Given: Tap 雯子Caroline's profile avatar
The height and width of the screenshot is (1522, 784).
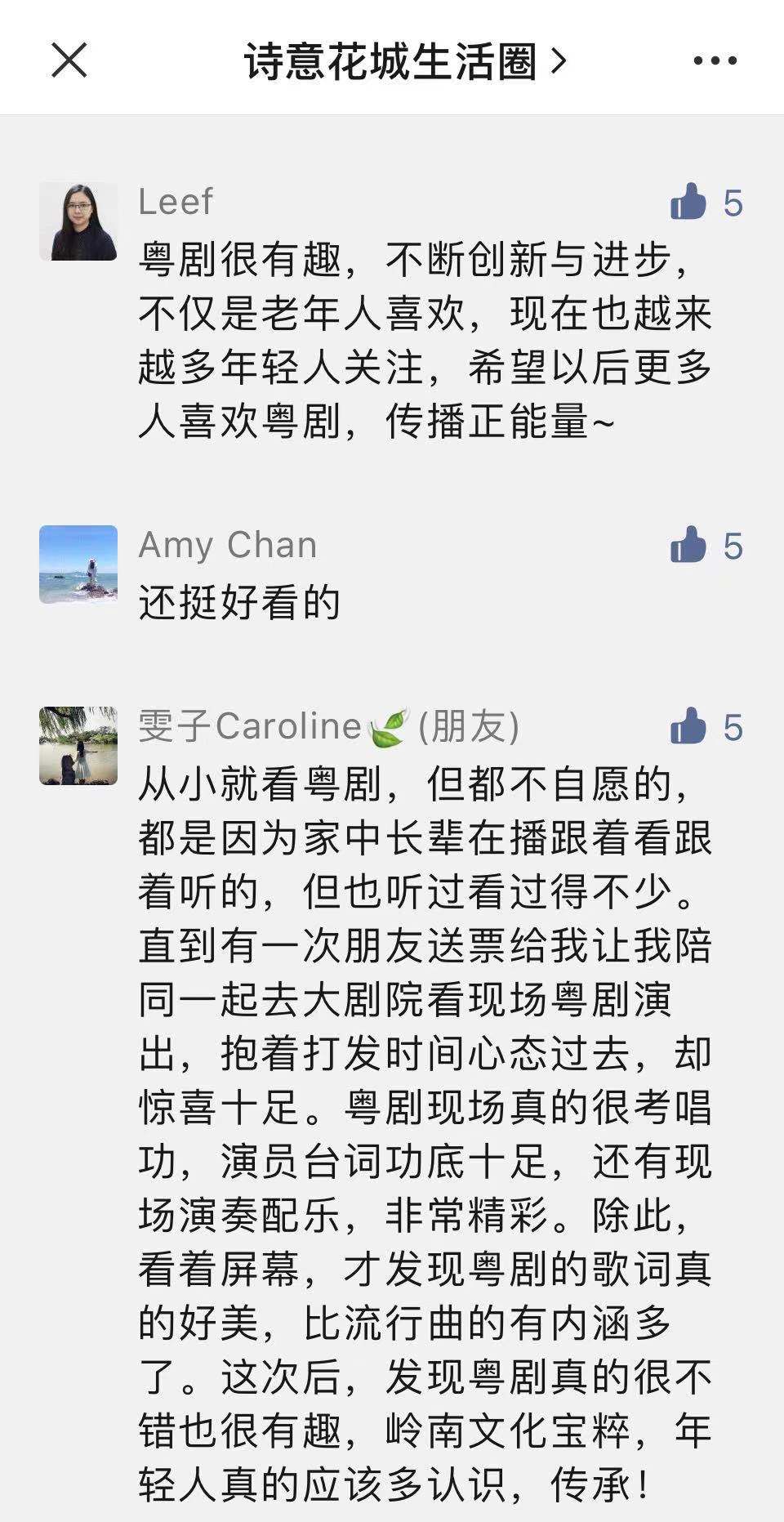Looking at the screenshot, I should 78,746.
